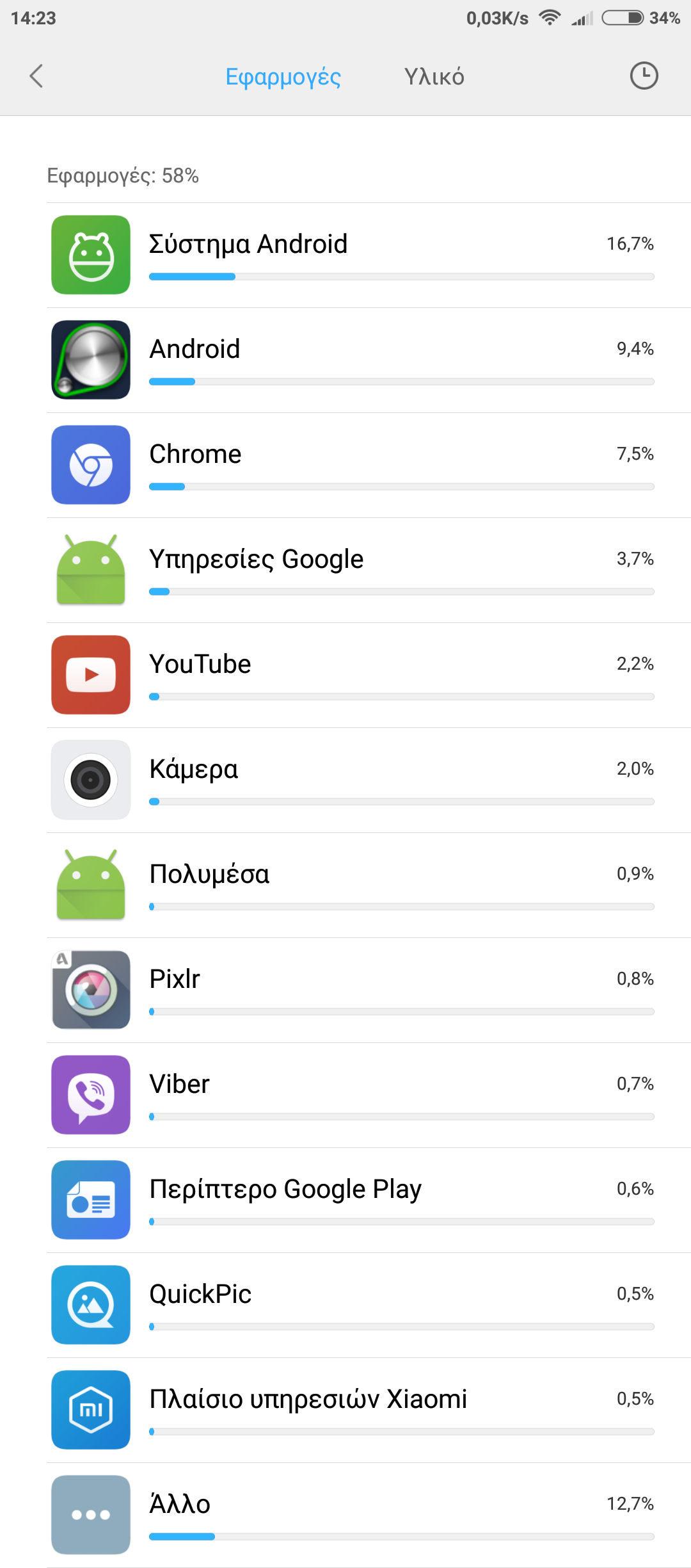Image resolution: width=691 pixels, height=1568 pixels.
Task: Open the Pixlr entry
Action: [369, 990]
